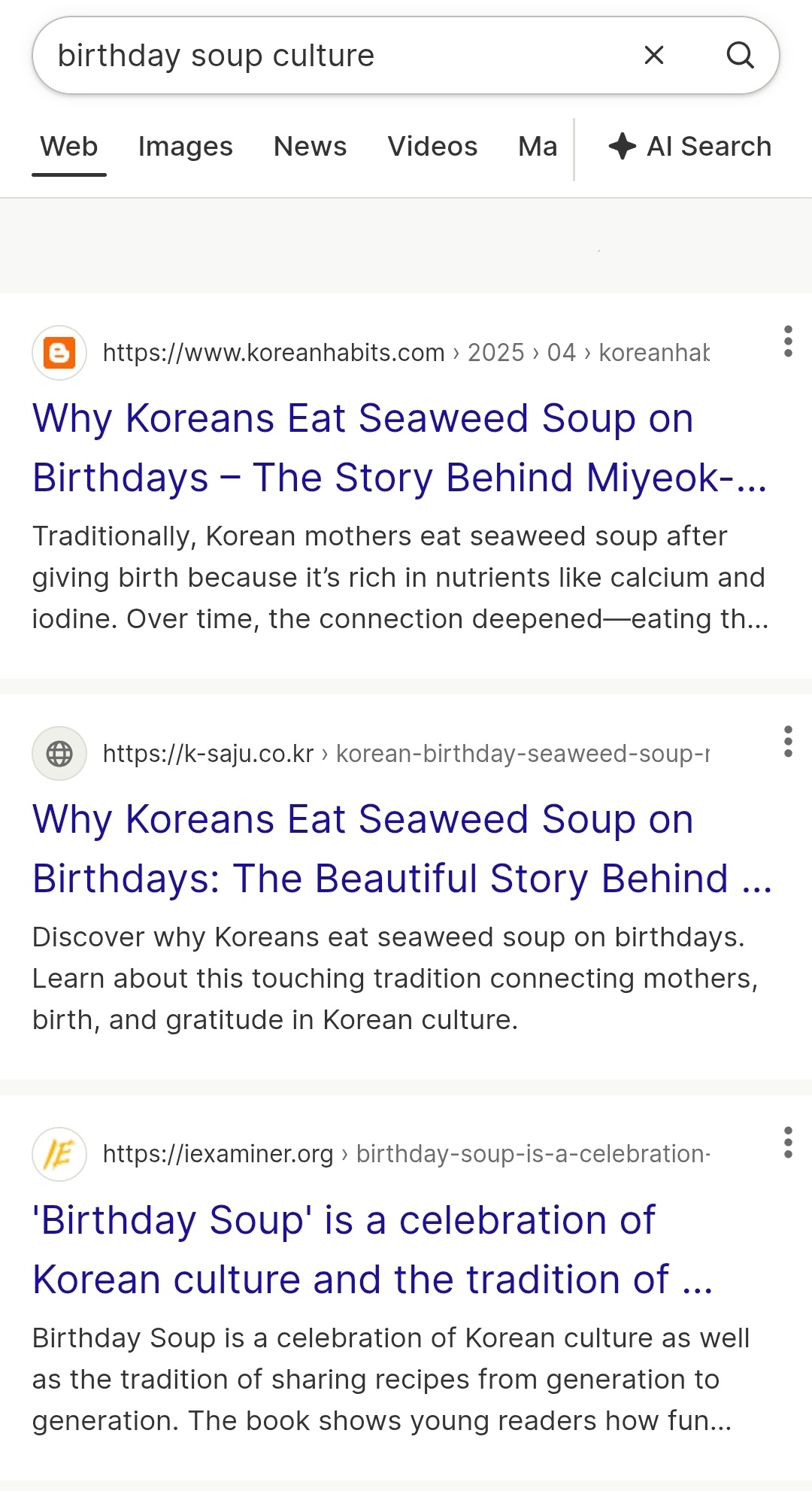
Task: Submit search with magnifier icon
Action: click(740, 55)
